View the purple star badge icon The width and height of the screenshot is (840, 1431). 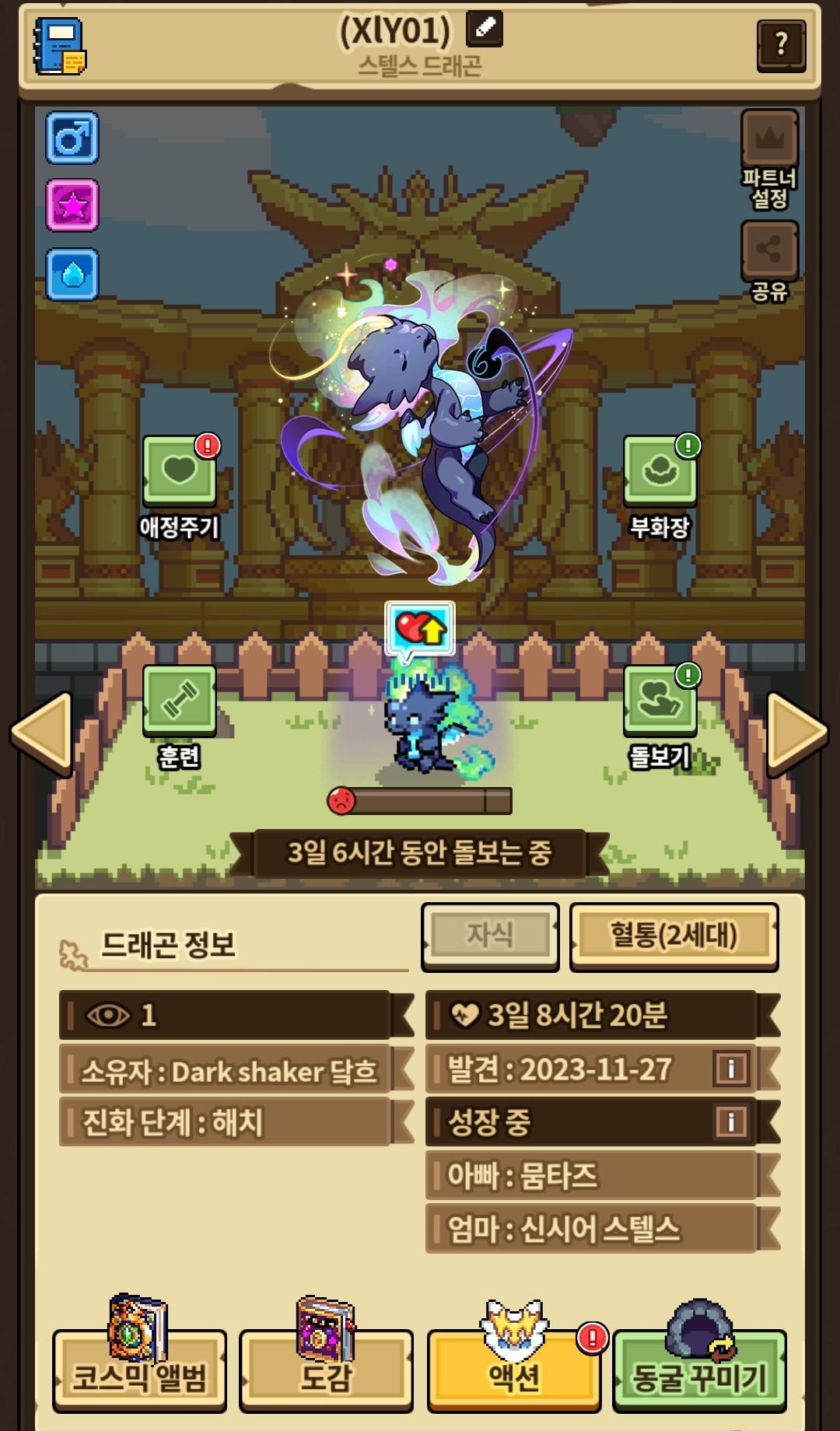click(72, 205)
